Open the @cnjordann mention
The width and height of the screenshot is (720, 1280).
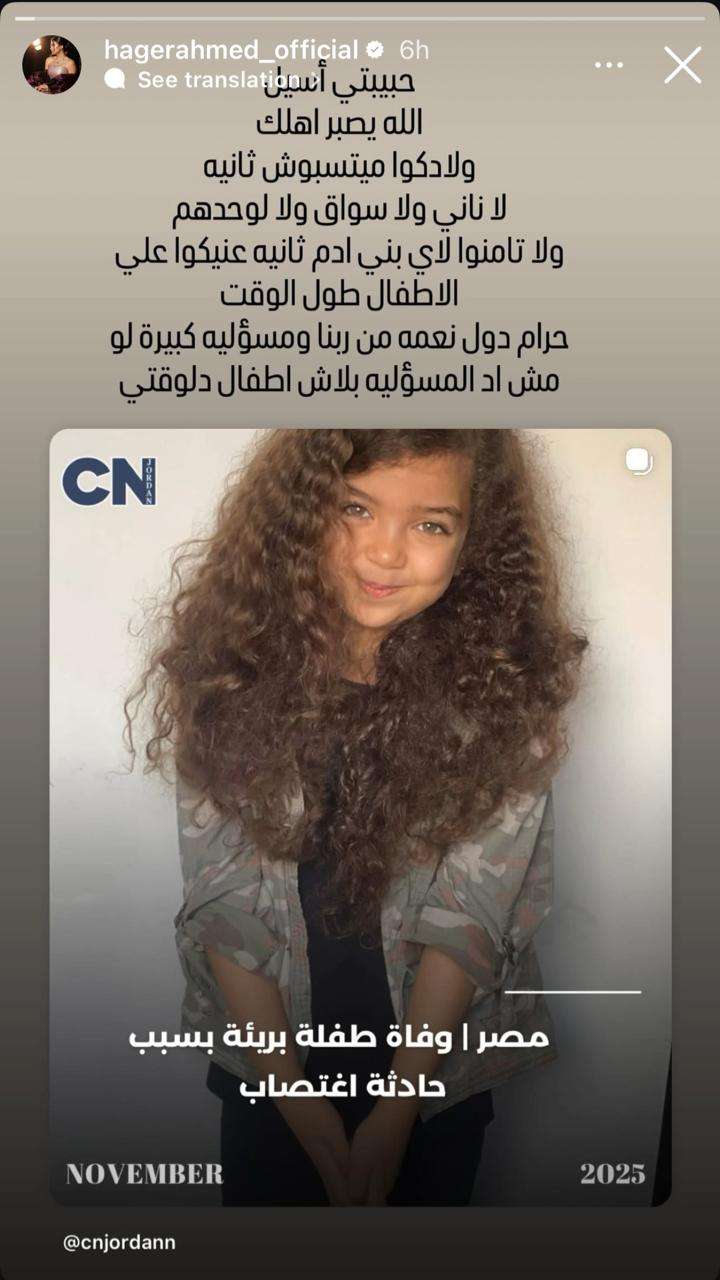(119, 1242)
